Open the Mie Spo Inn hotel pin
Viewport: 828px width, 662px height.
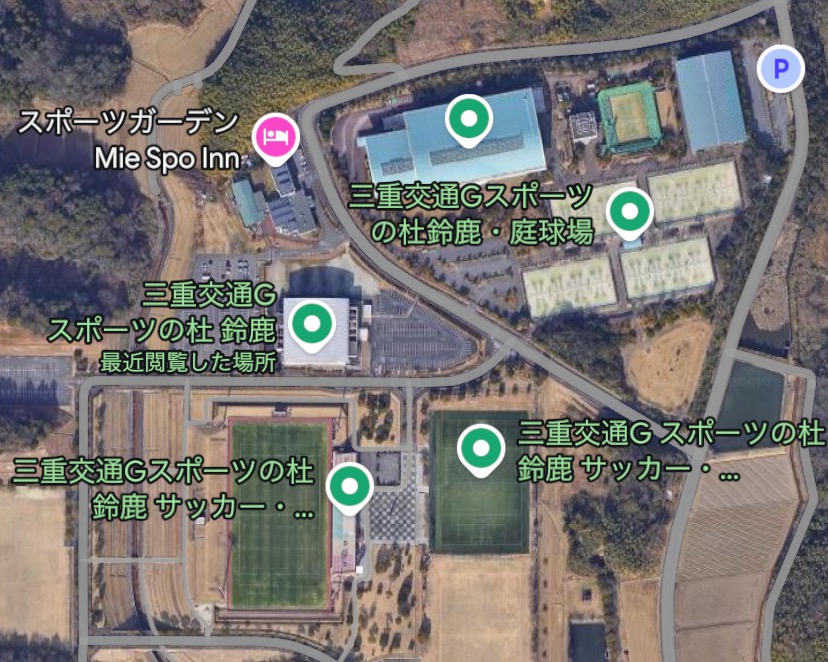click(275, 136)
